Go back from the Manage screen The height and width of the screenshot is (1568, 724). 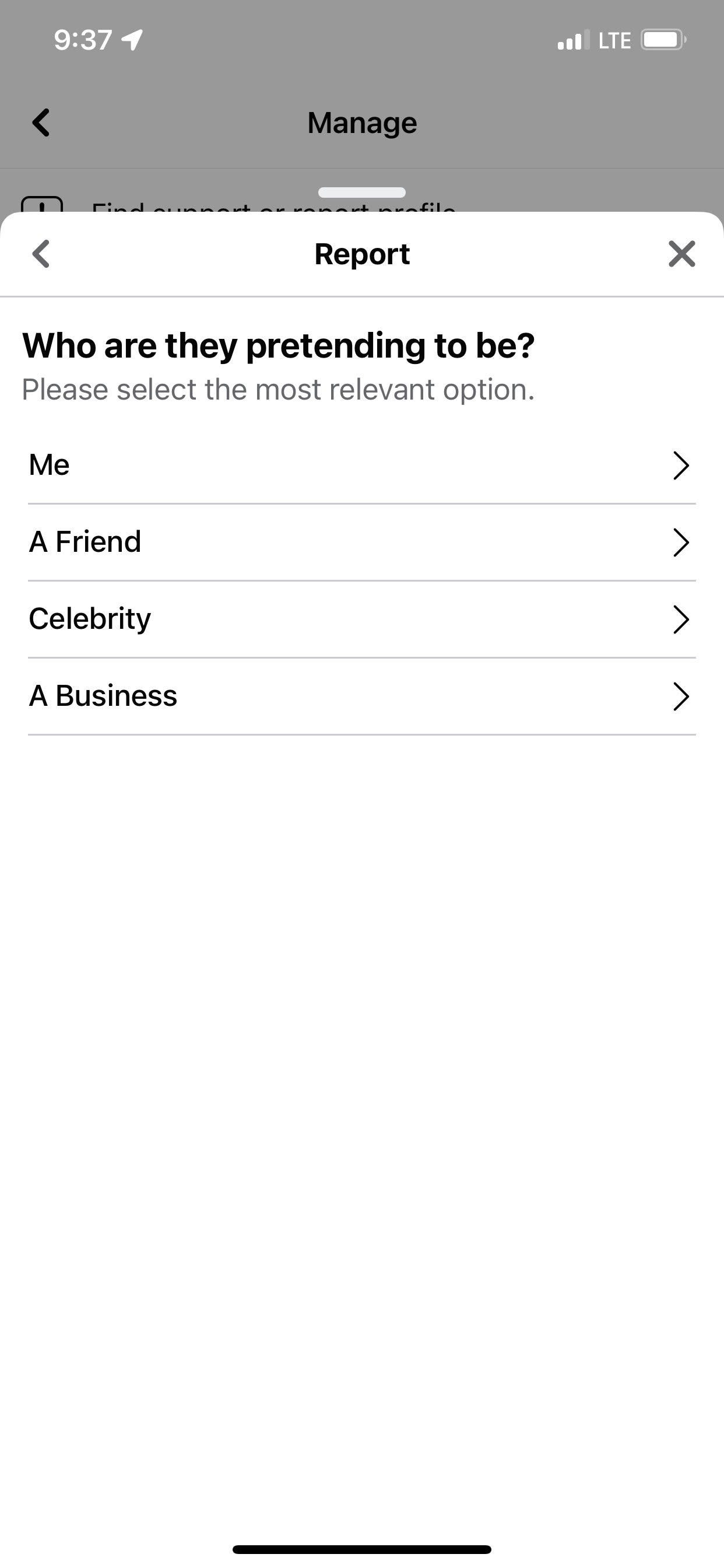(41, 123)
